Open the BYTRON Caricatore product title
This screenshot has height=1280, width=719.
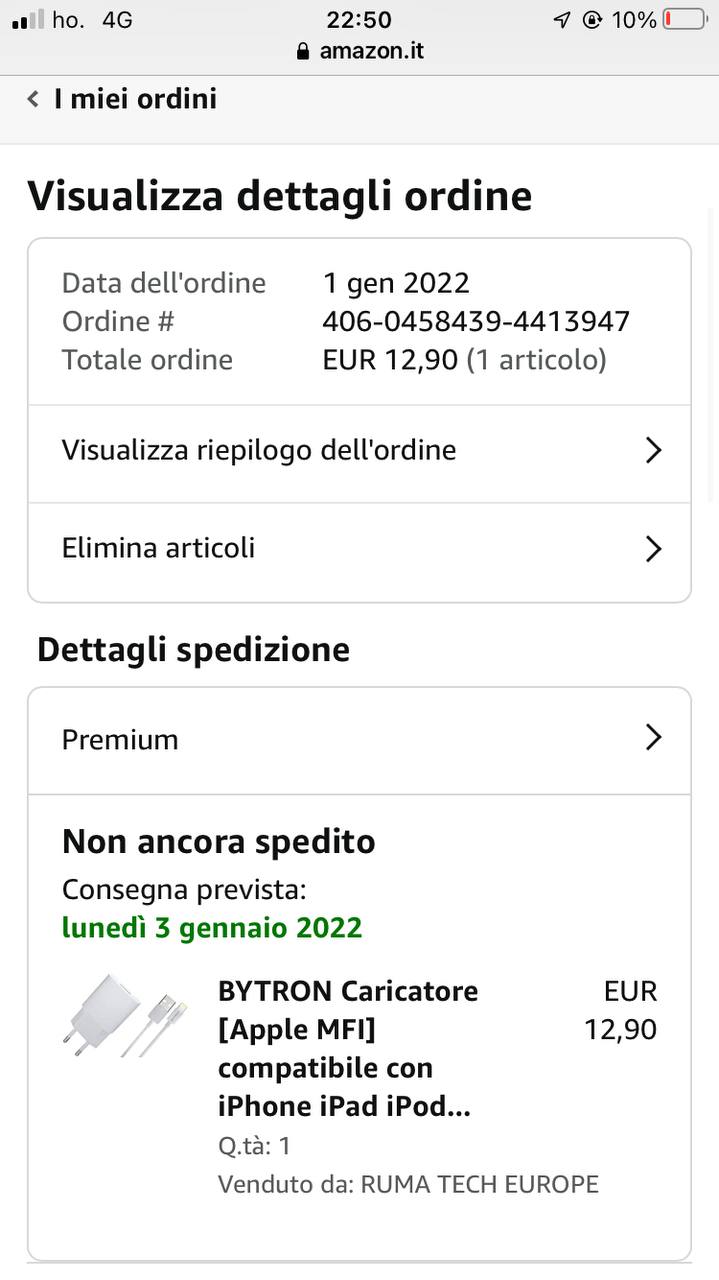348,1049
